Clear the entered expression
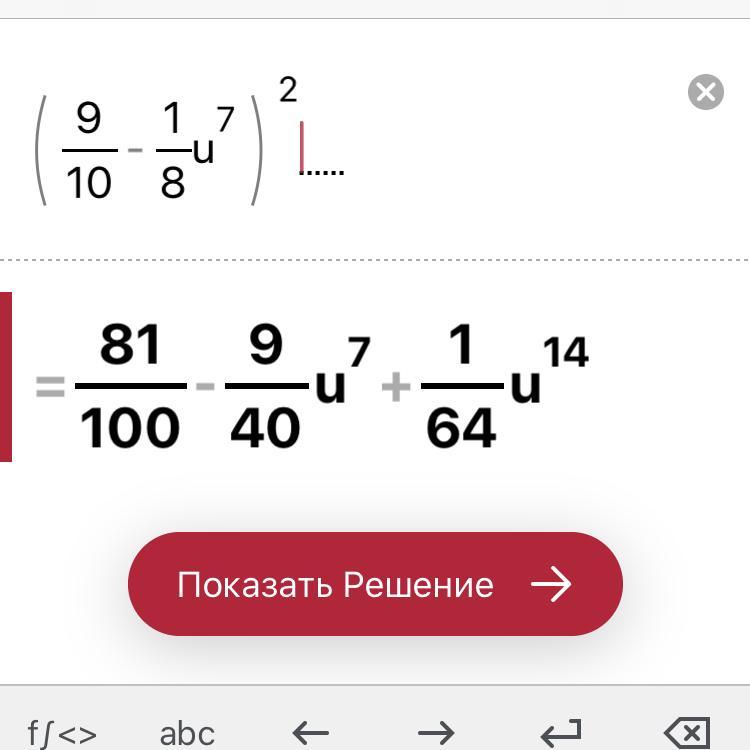 705,93
